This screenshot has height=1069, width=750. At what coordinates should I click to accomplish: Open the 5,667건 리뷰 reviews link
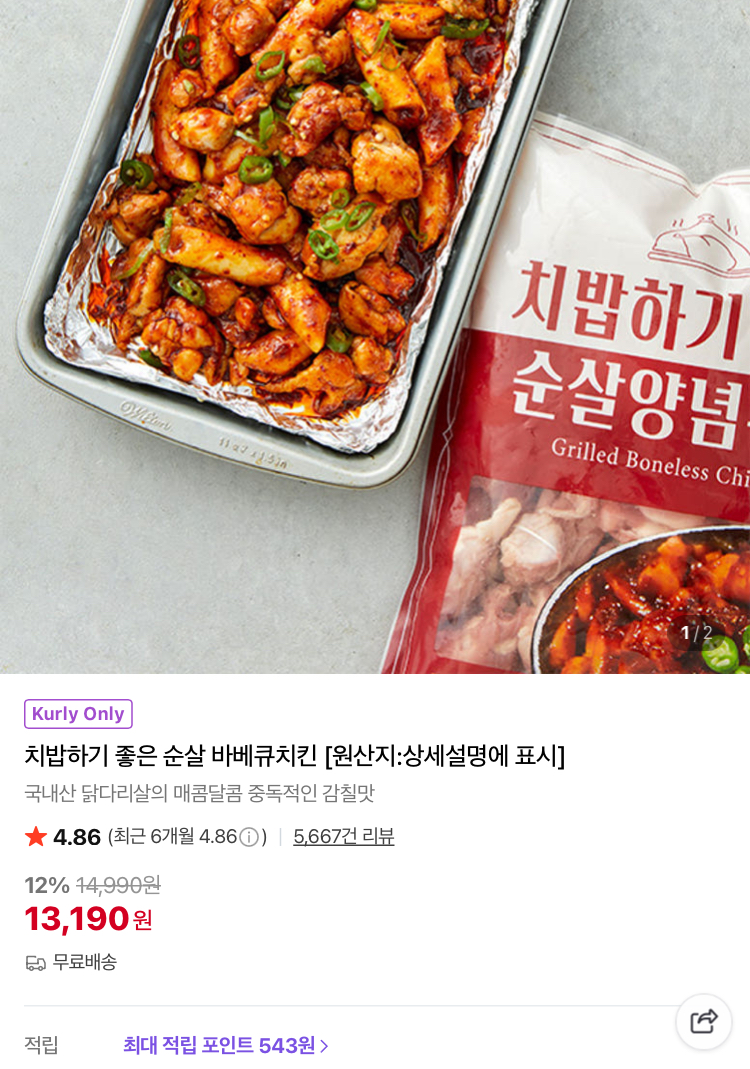click(343, 837)
